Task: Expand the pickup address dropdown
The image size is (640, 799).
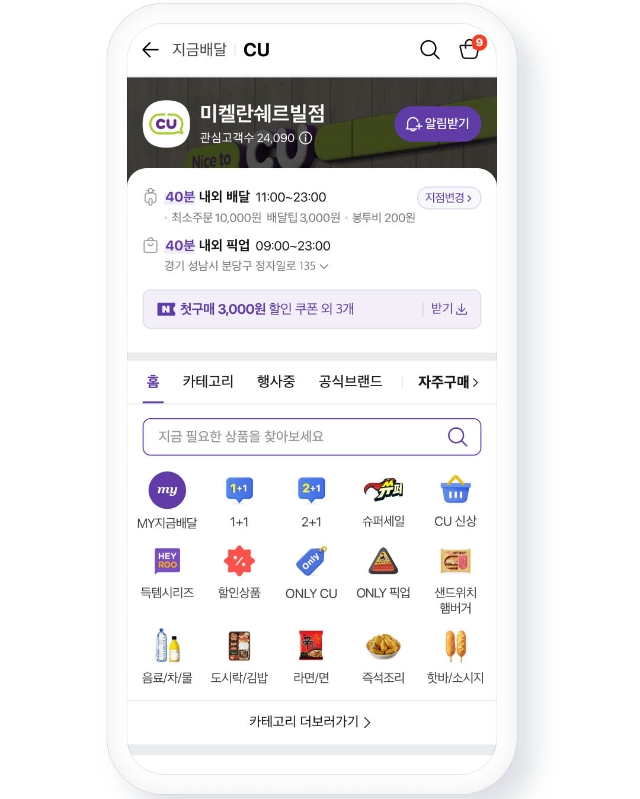Action: pos(324,267)
